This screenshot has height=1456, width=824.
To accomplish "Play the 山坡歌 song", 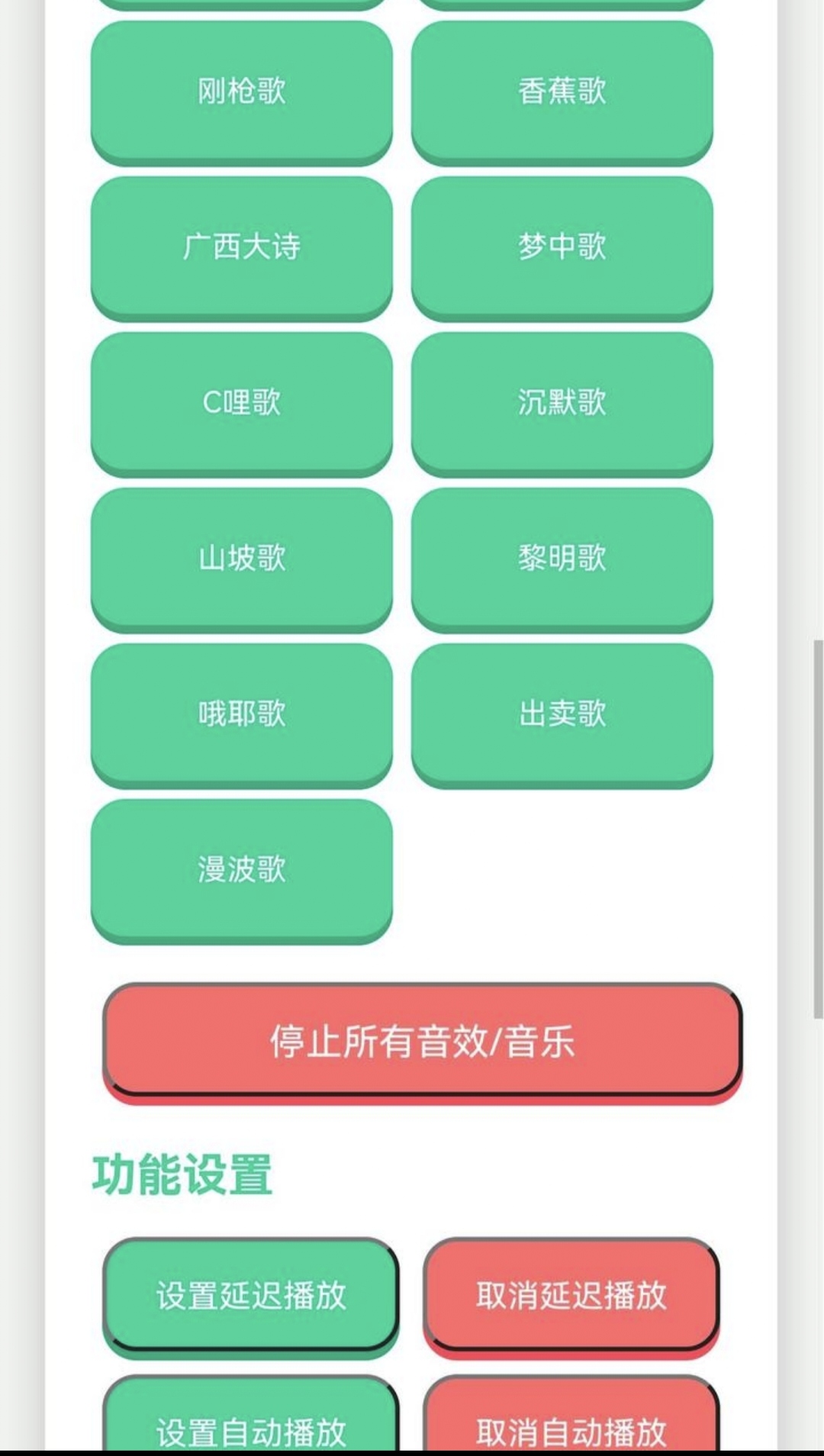I will click(241, 558).
